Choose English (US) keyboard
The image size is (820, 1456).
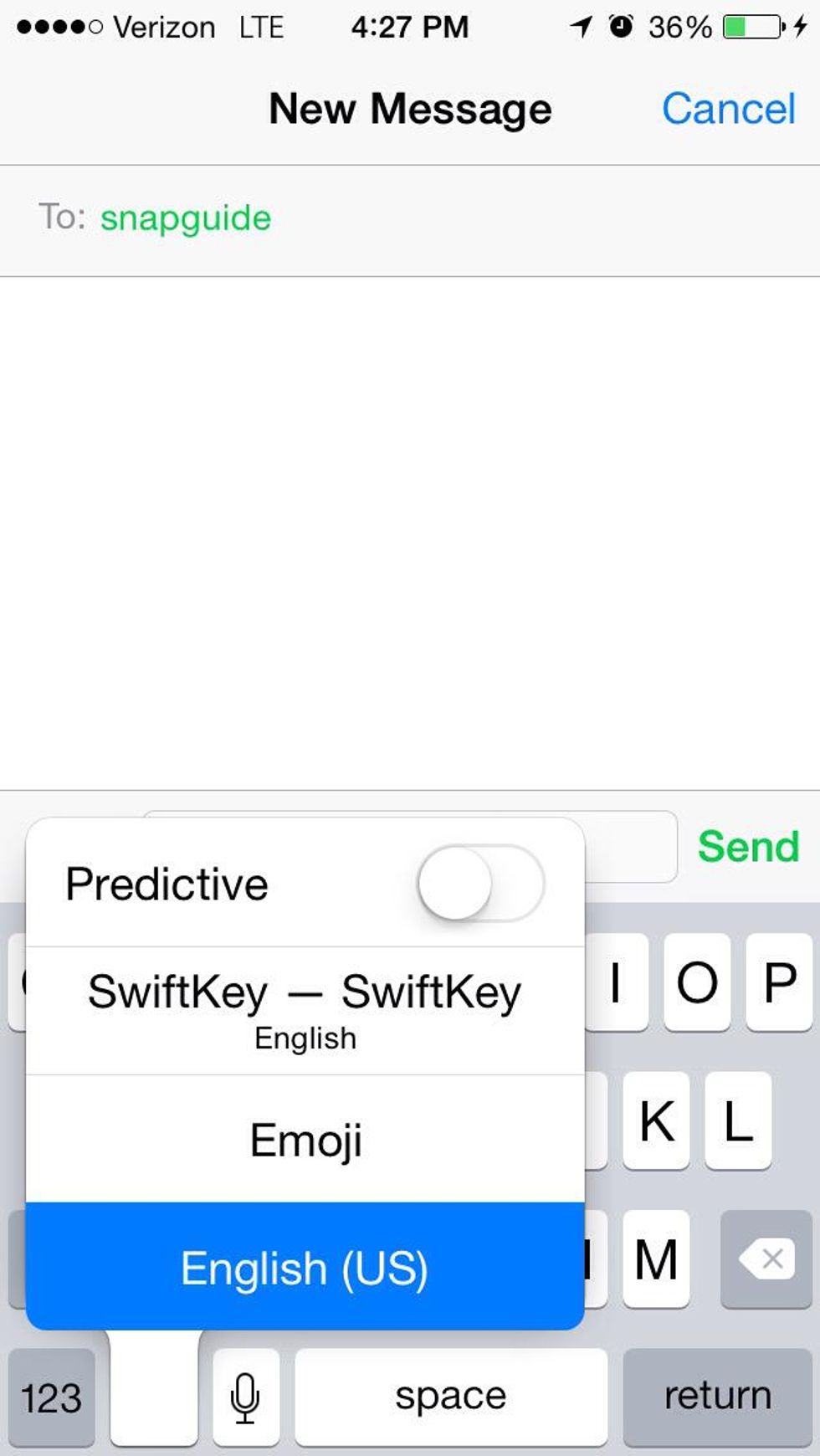(x=305, y=1267)
